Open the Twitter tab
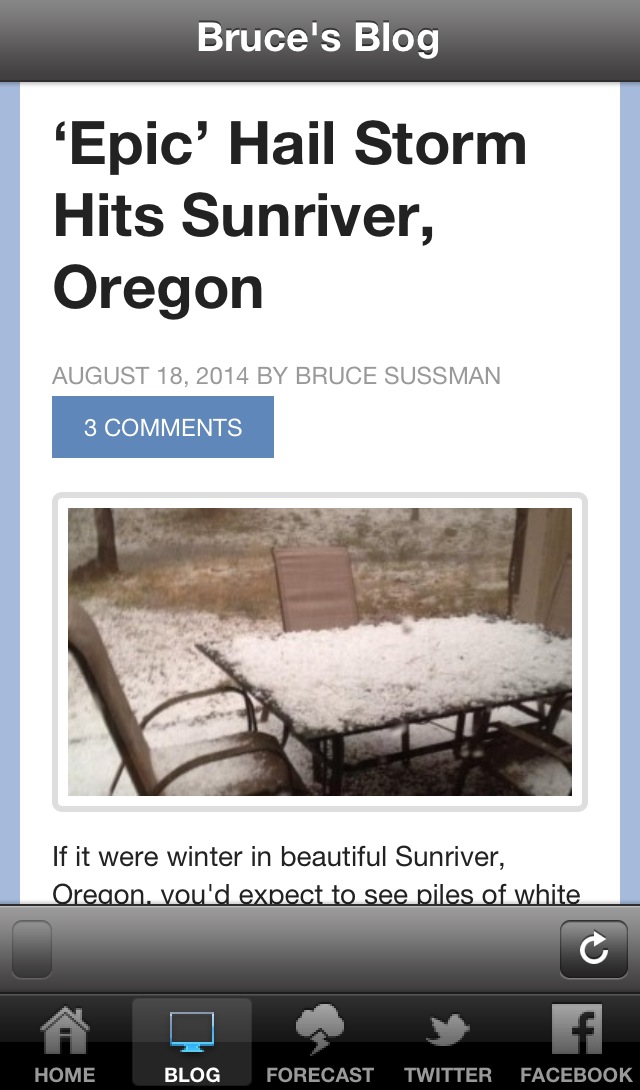Screen dimensions: 640x1090 448,1045
